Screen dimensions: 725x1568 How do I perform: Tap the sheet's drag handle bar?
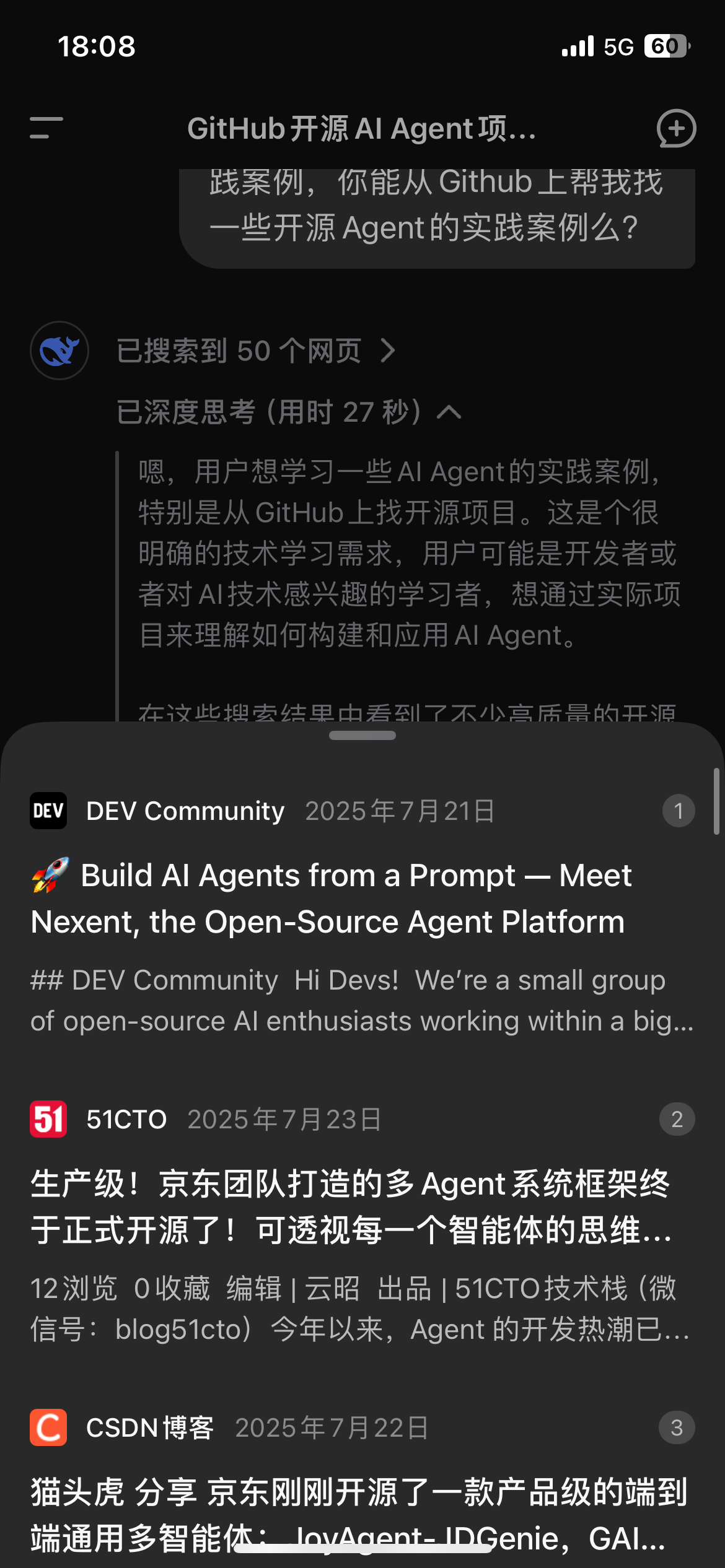[362, 736]
